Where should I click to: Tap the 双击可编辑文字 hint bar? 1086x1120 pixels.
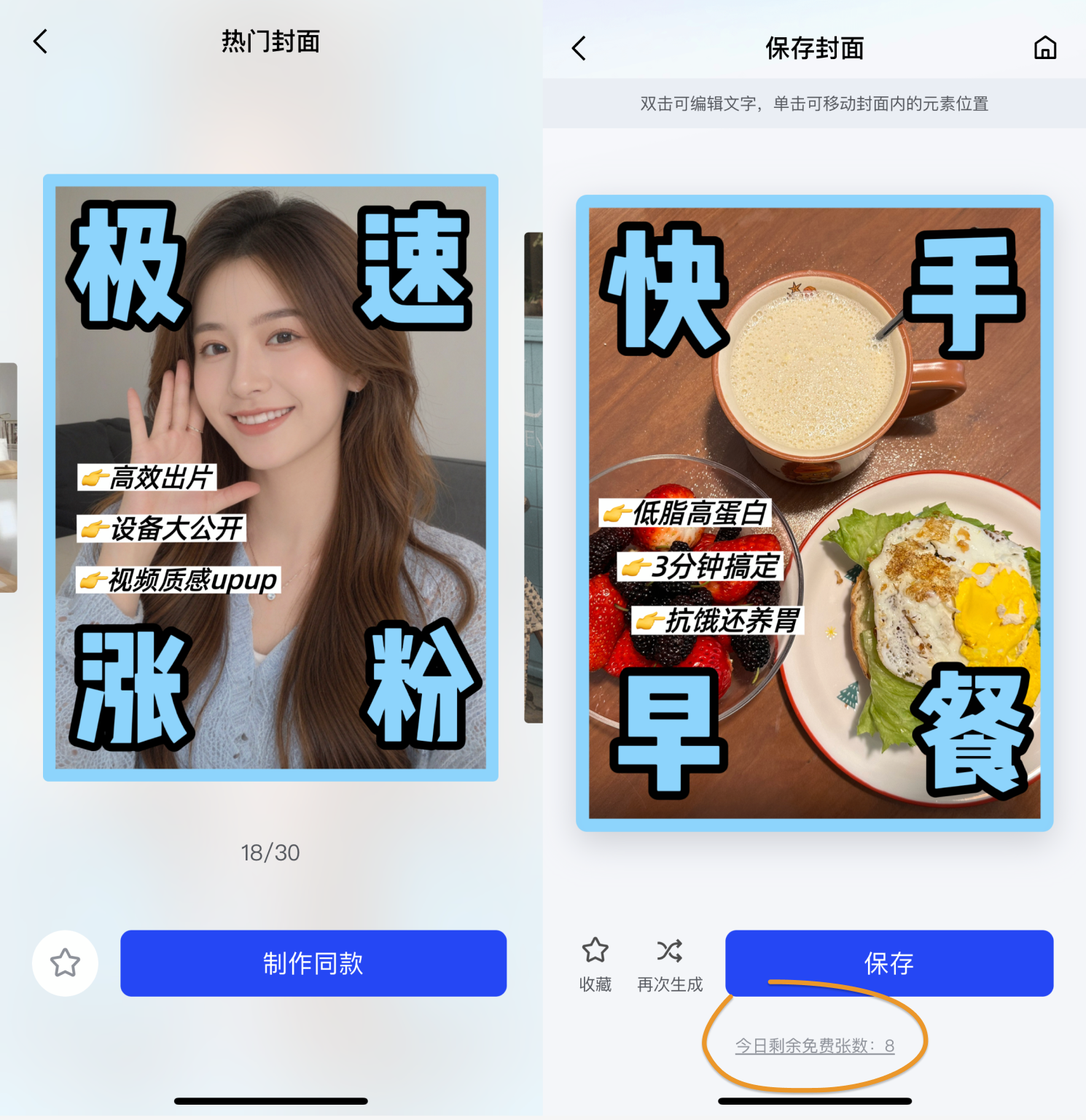tap(814, 104)
